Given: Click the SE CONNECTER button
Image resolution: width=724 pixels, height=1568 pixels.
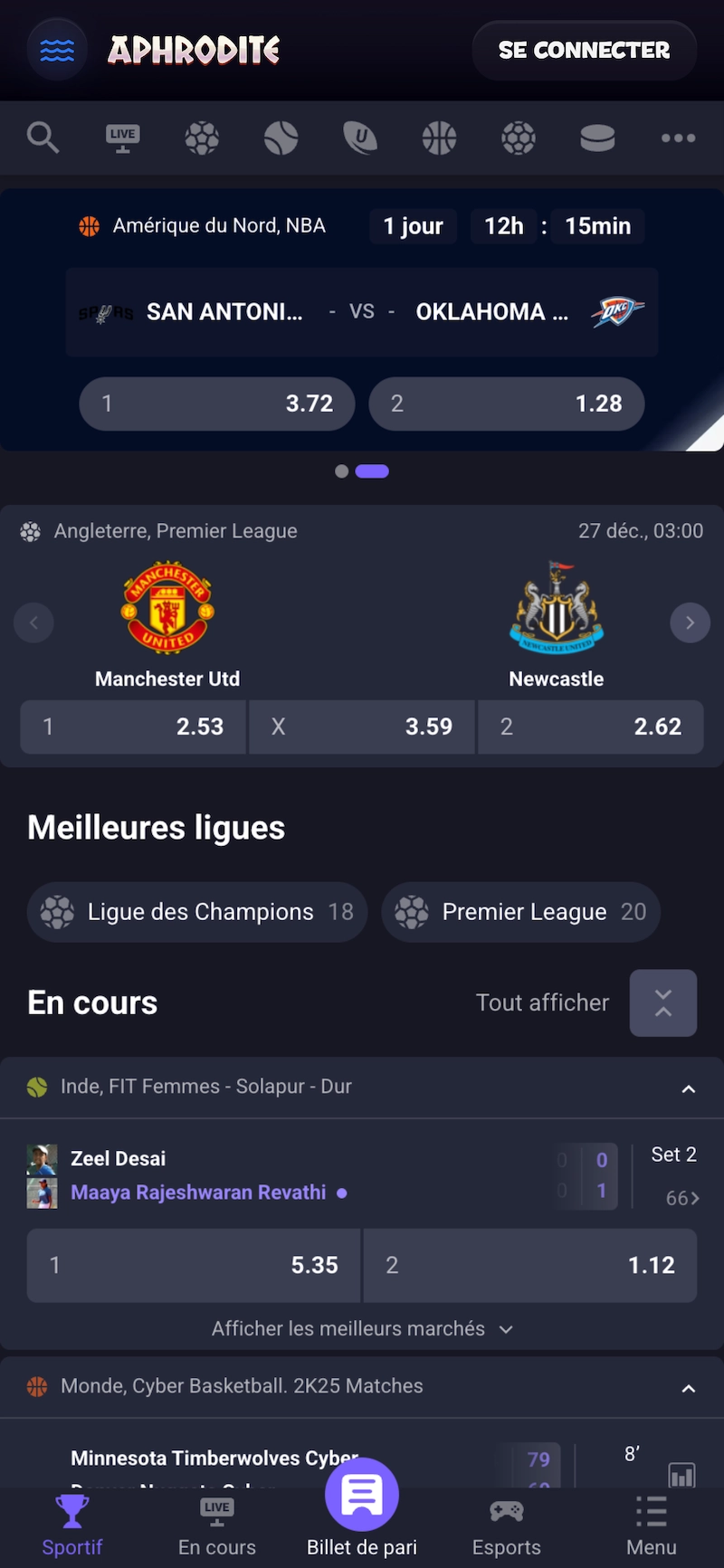Looking at the screenshot, I should [x=584, y=51].
